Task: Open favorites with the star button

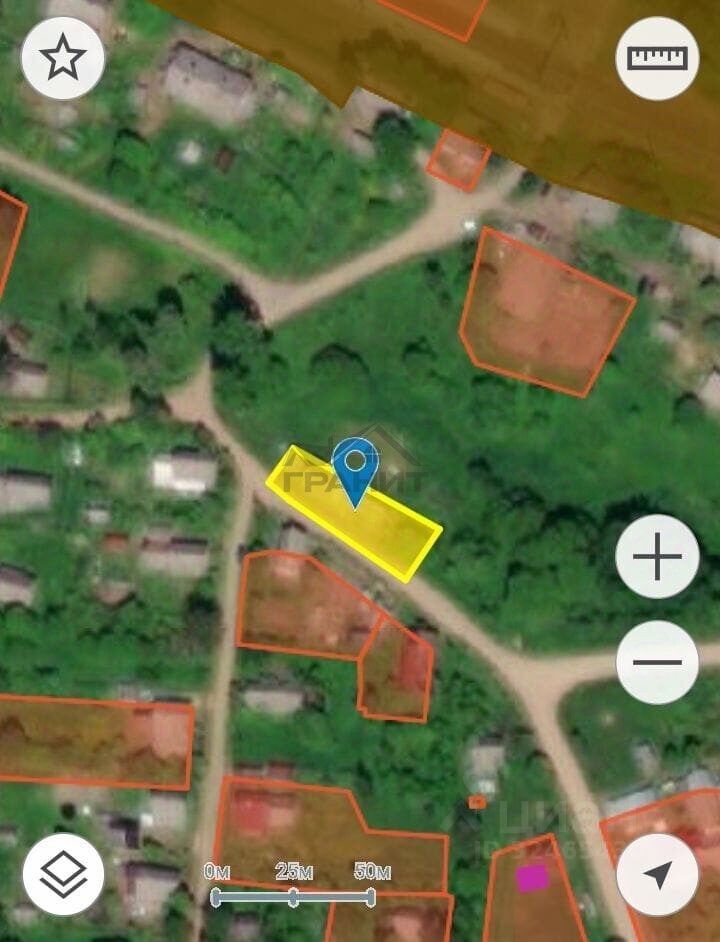Action: [63, 58]
